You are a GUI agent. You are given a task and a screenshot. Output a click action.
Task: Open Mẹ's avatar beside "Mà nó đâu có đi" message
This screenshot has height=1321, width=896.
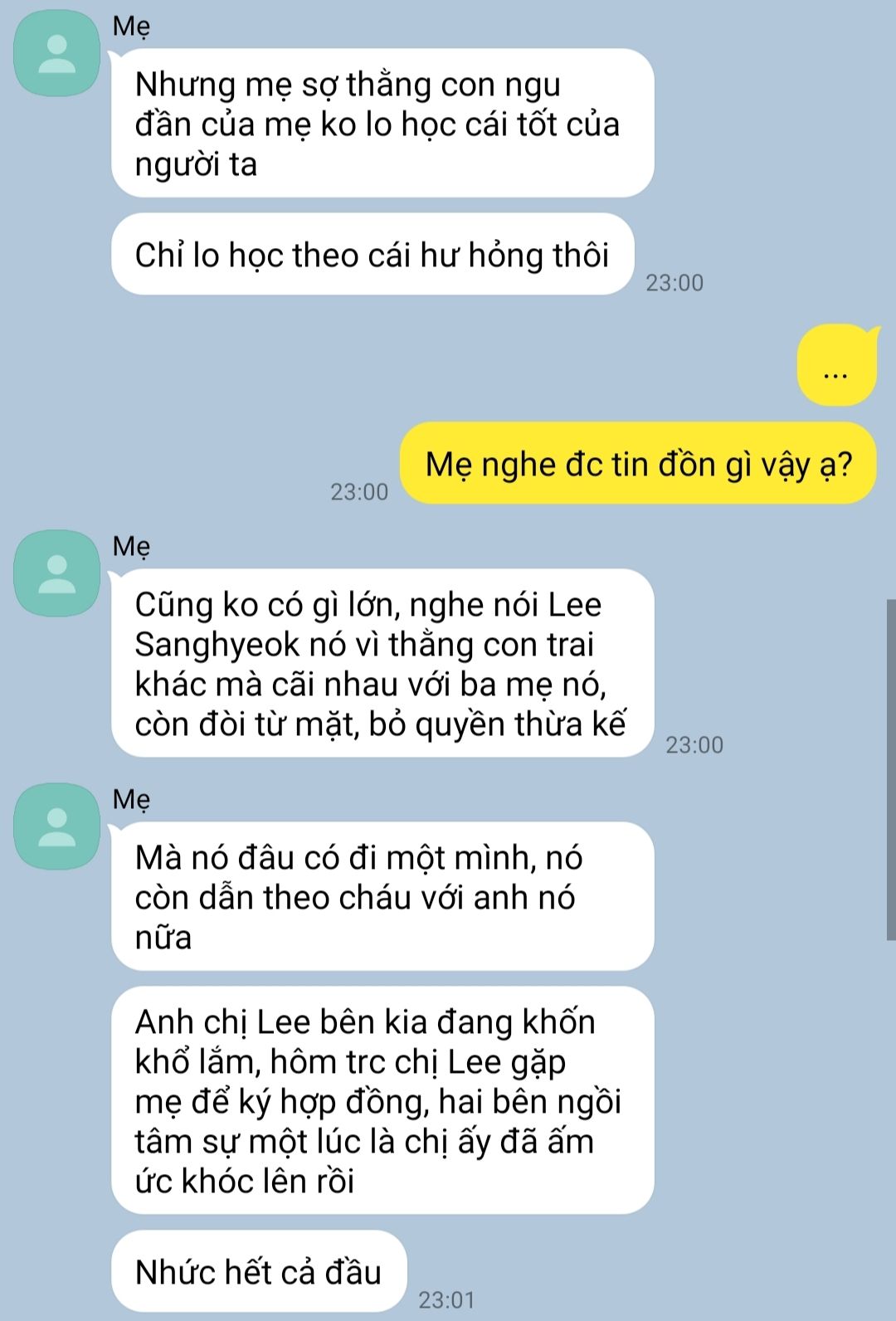point(56,826)
